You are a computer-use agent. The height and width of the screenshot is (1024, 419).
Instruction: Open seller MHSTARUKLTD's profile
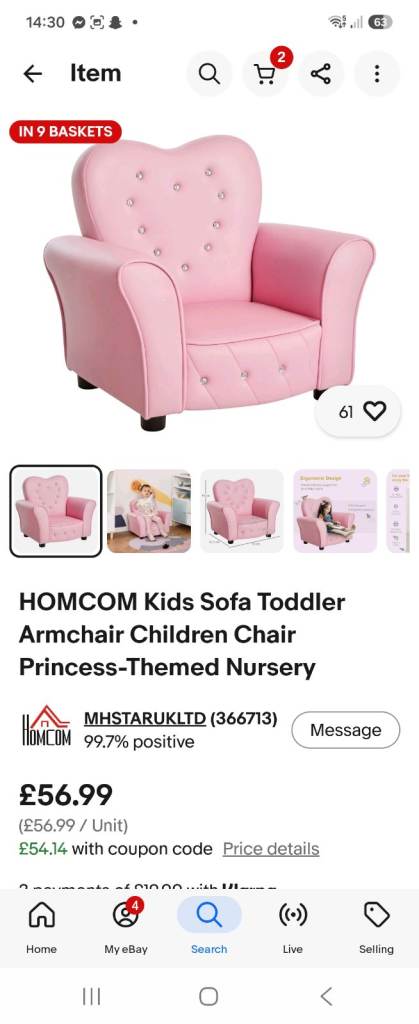(145, 719)
